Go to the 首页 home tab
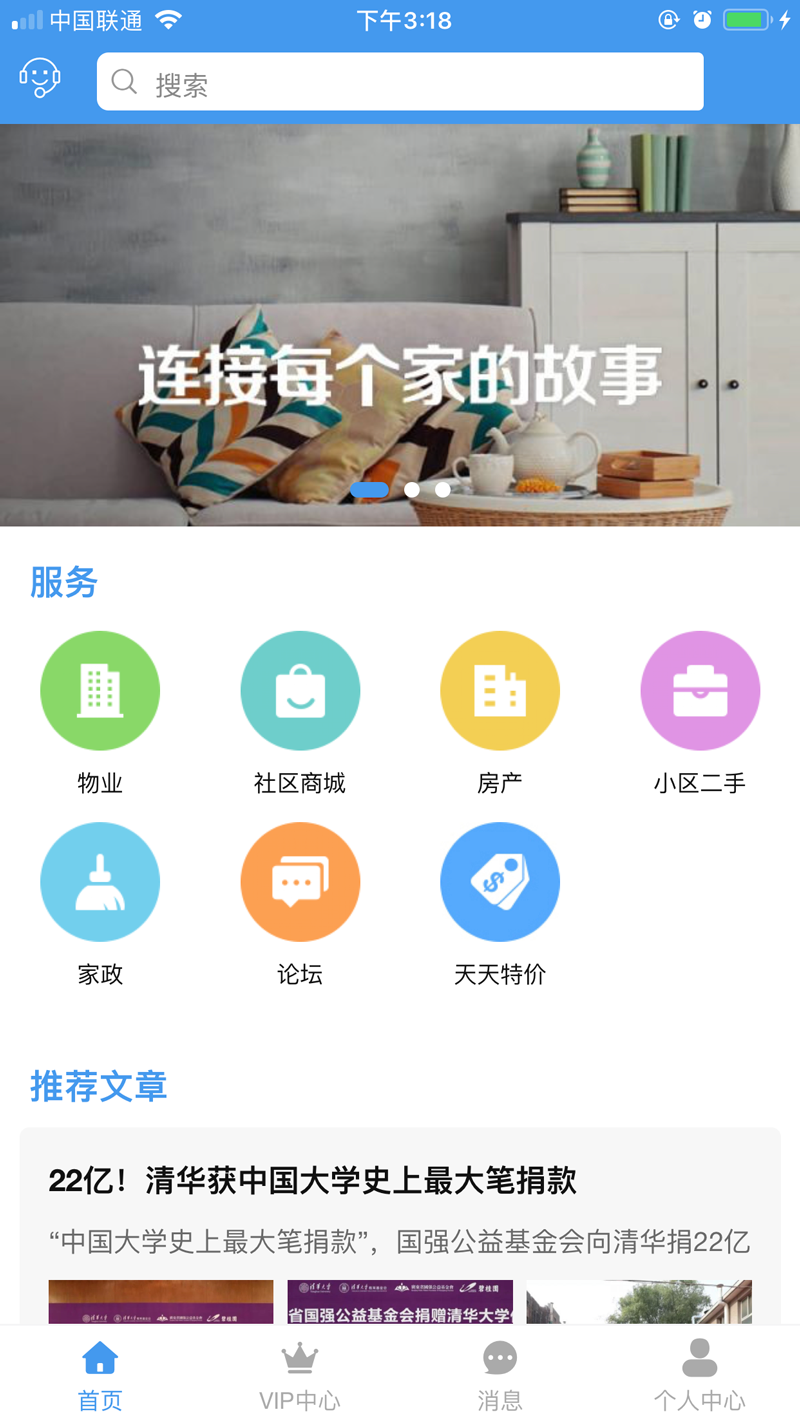 [x=100, y=1374]
